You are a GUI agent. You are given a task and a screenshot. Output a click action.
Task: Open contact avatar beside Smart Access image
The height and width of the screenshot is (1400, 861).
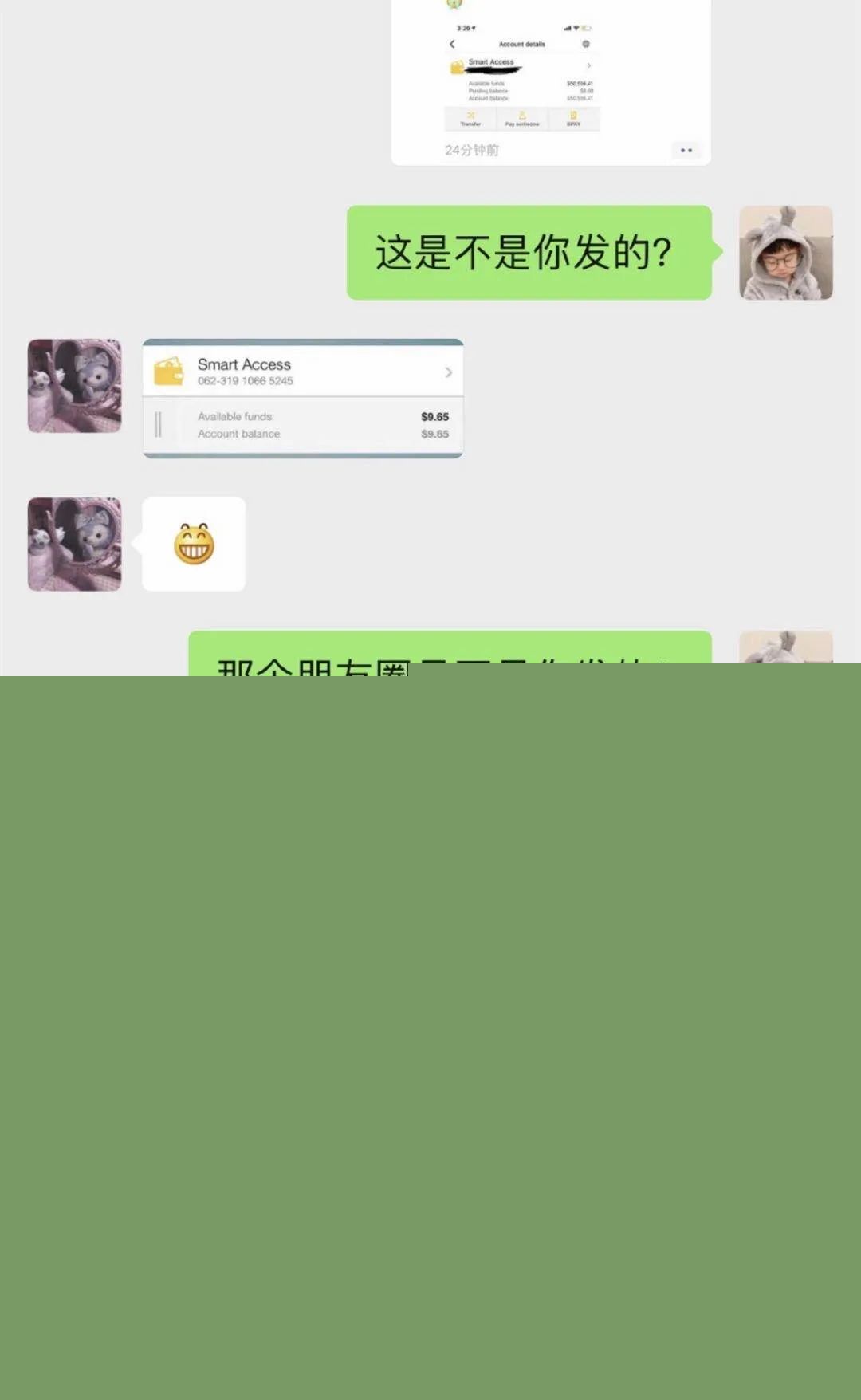(75, 386)
